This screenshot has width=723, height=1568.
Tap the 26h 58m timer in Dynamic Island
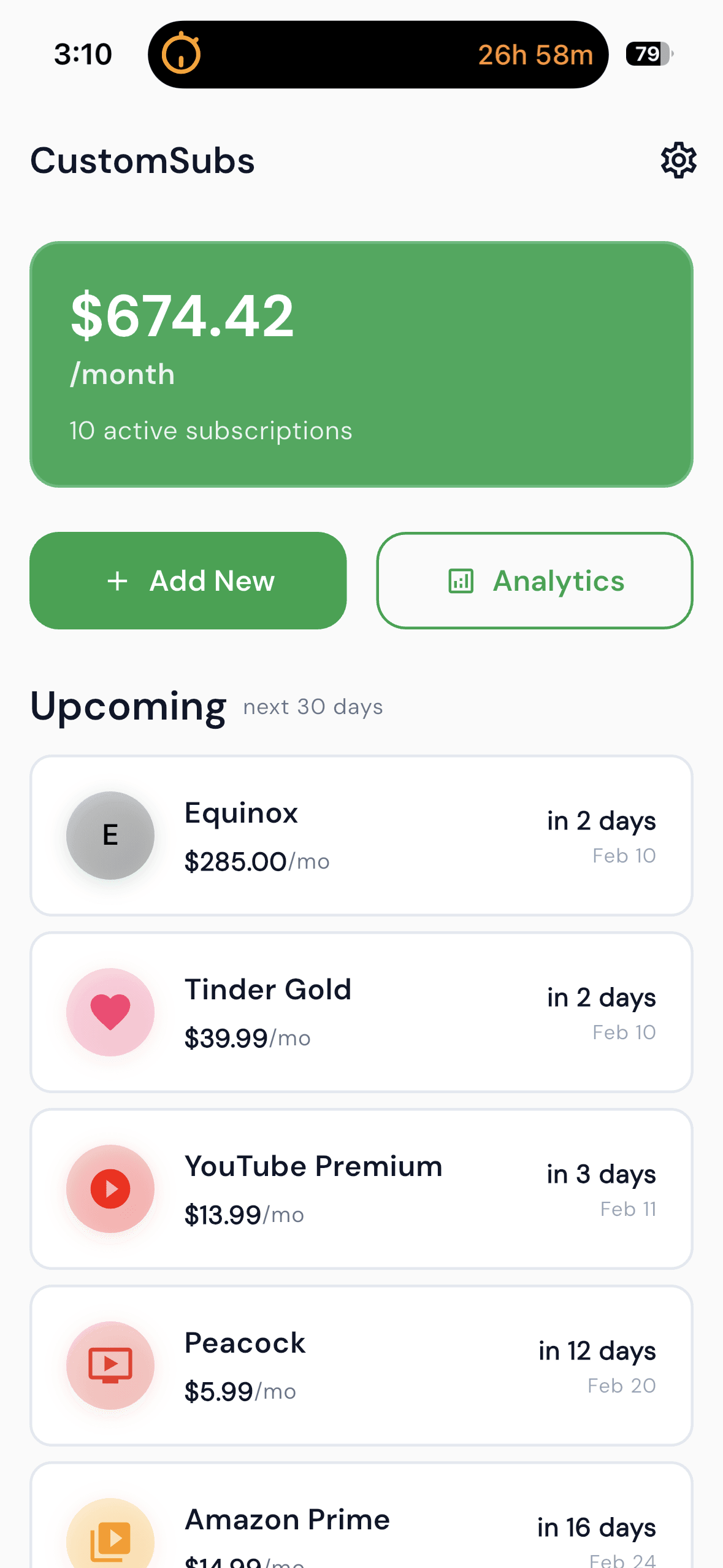tap(536, 54)
